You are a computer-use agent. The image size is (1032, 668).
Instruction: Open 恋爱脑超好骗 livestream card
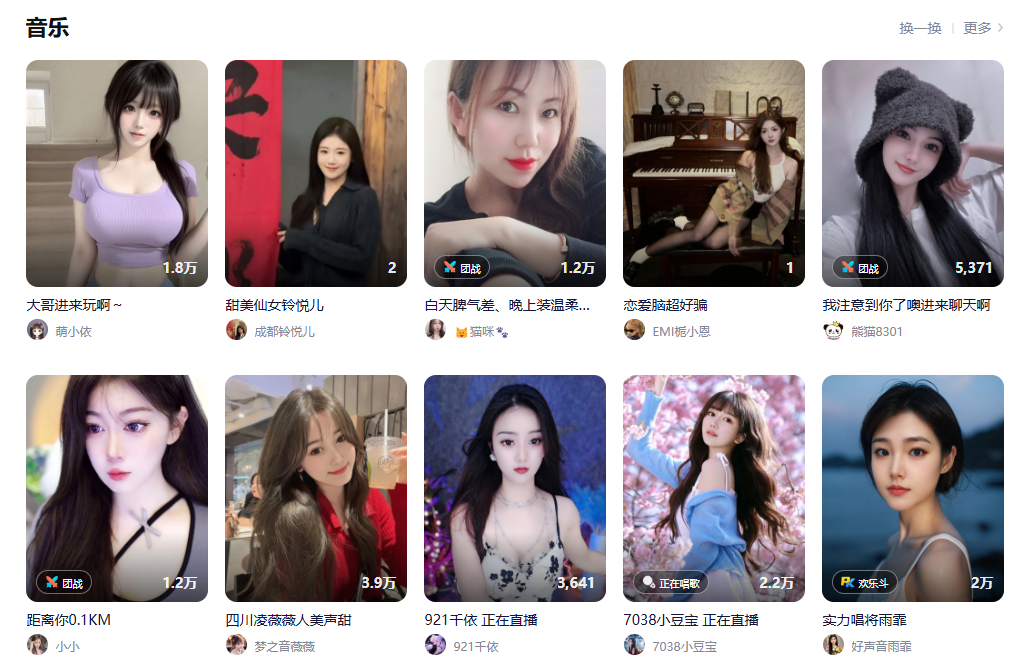714,173
